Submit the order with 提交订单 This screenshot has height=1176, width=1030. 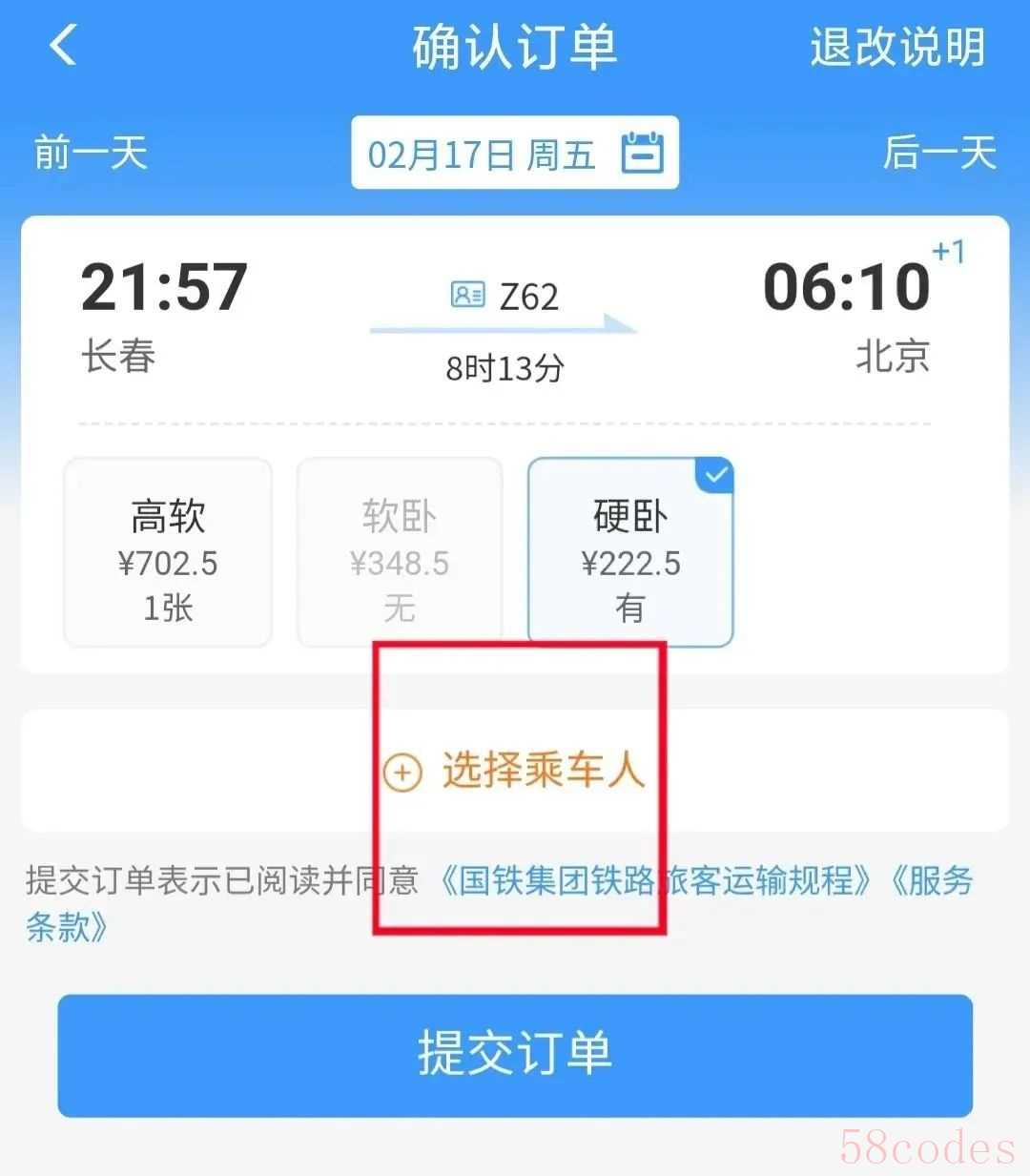(x=515, y=1055)
